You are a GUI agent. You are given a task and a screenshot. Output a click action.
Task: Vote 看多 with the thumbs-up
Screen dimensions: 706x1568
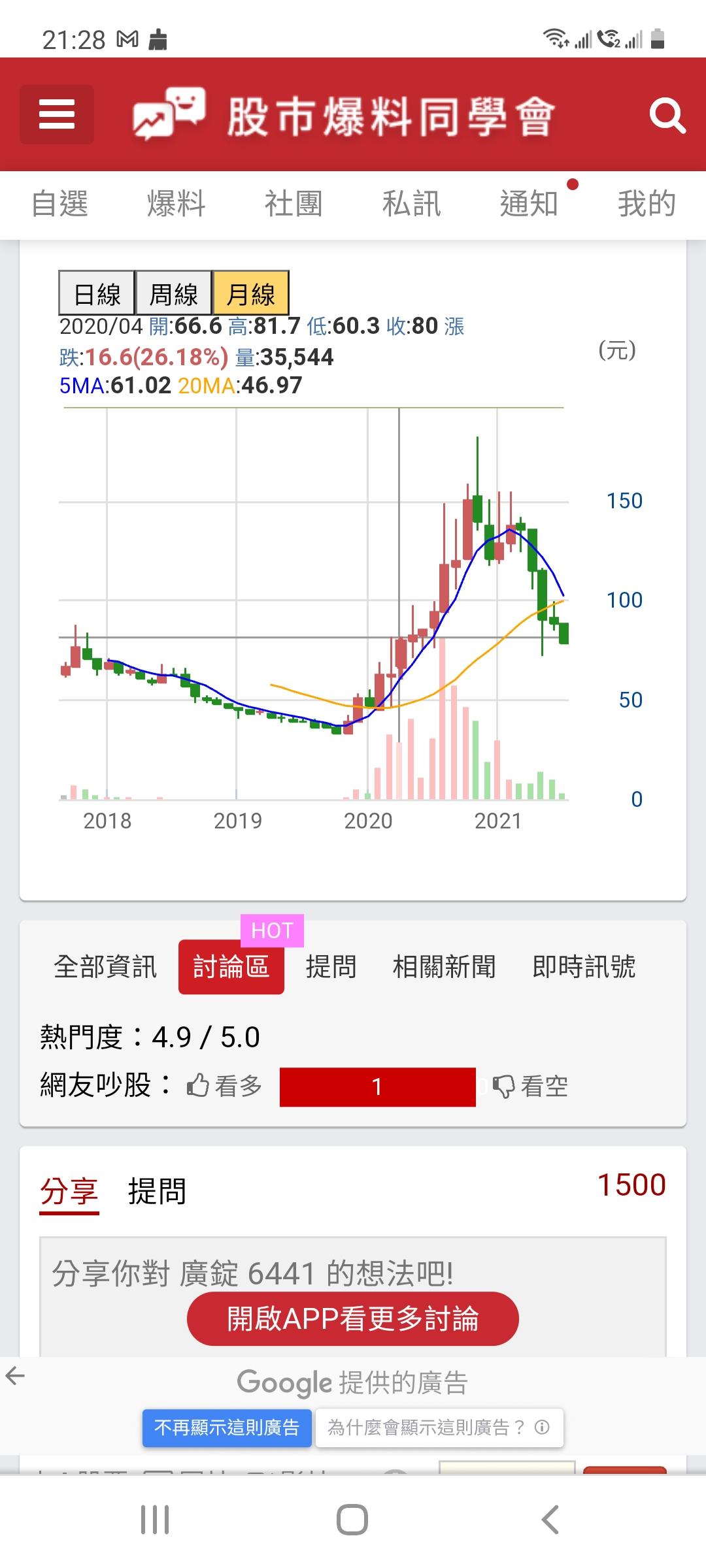(224, 1086)
